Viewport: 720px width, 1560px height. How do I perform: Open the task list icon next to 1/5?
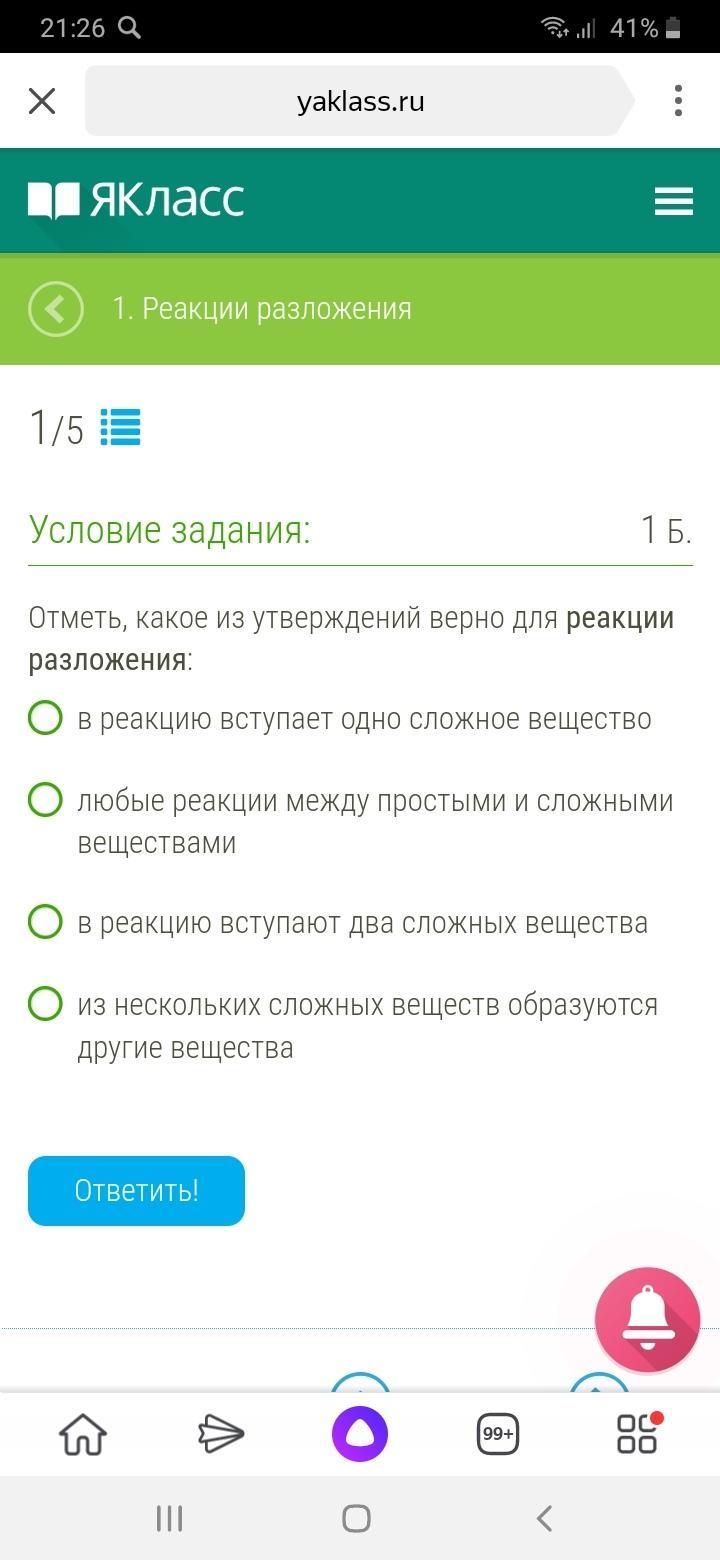click(120, 428)
